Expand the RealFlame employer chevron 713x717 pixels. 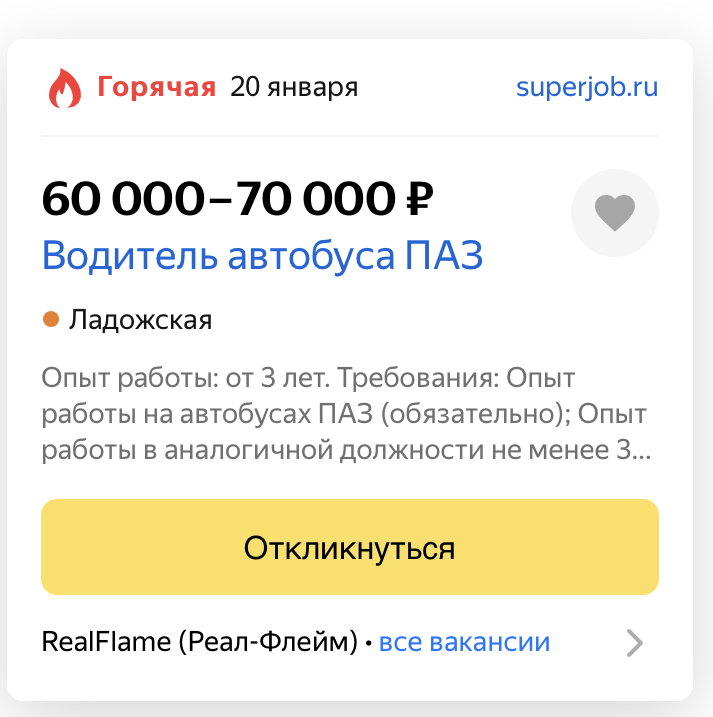click(x=634, y=643)
